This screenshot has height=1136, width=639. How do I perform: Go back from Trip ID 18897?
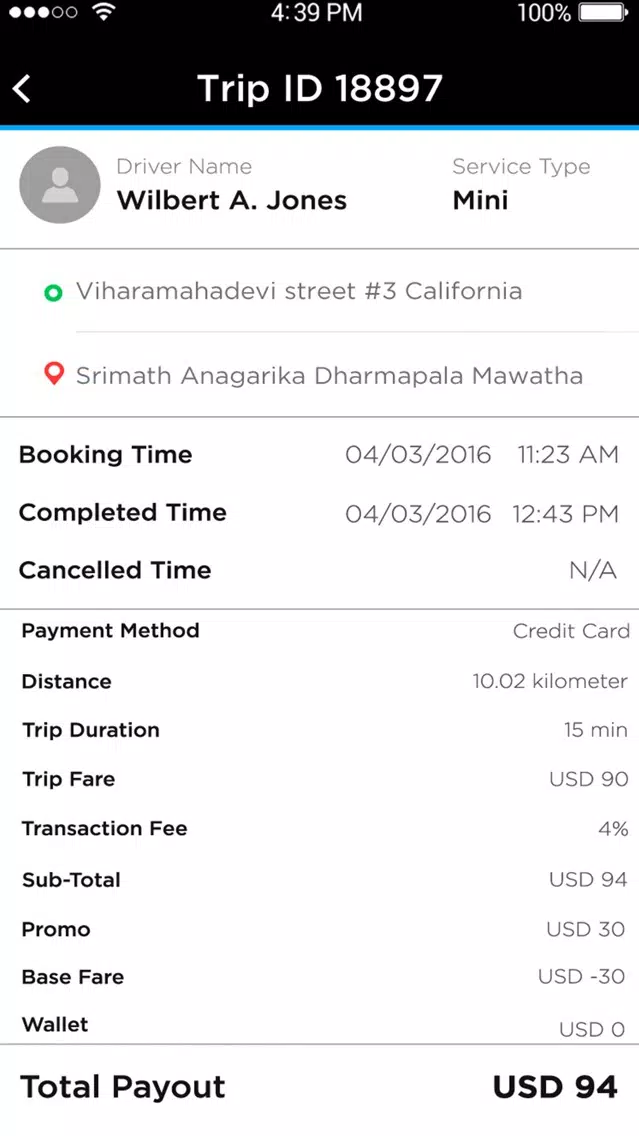click(x=22, y=89)
